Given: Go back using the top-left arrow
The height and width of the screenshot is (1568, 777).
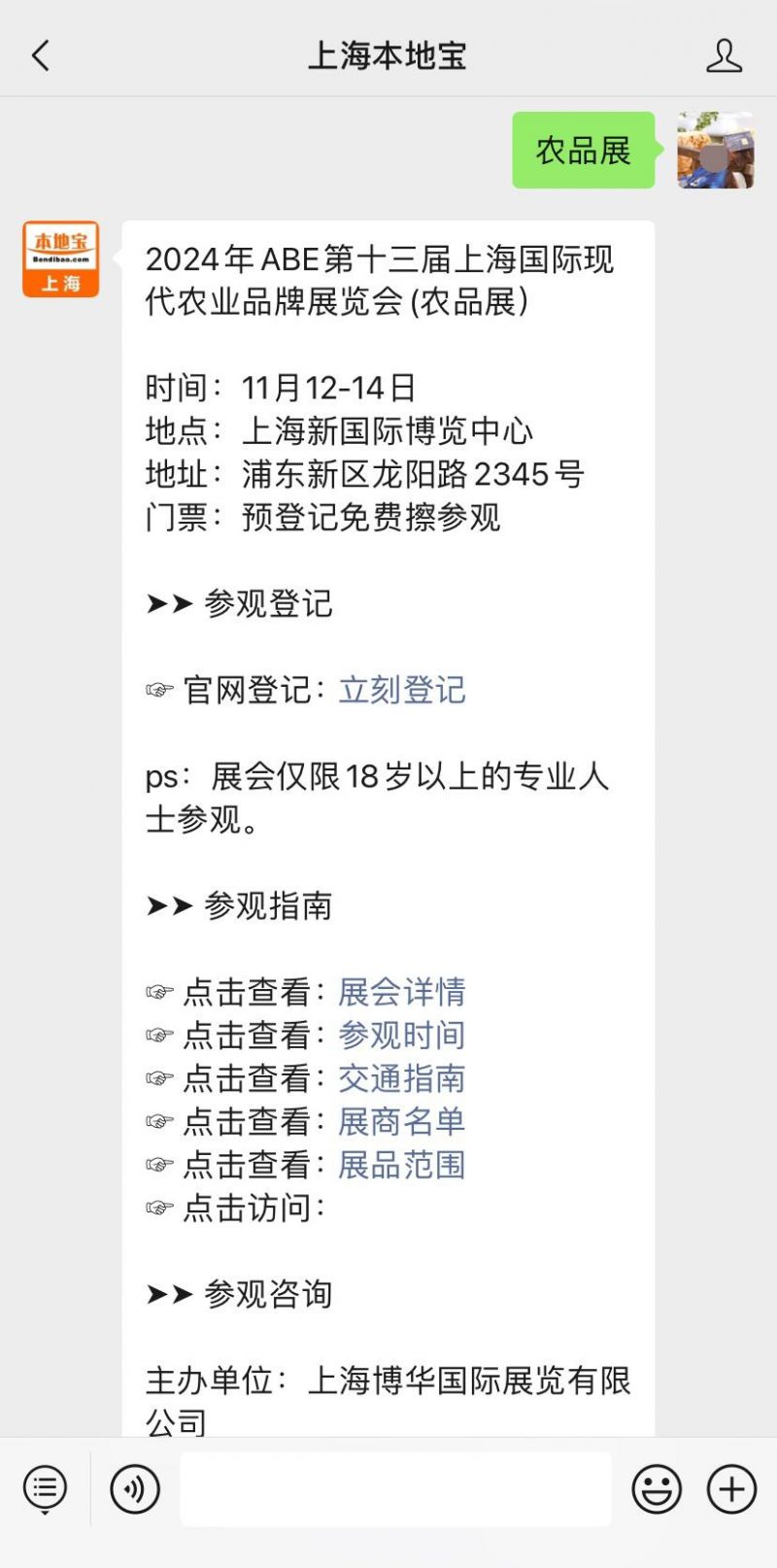Looking at the screenshot, I should coord(40,55).
